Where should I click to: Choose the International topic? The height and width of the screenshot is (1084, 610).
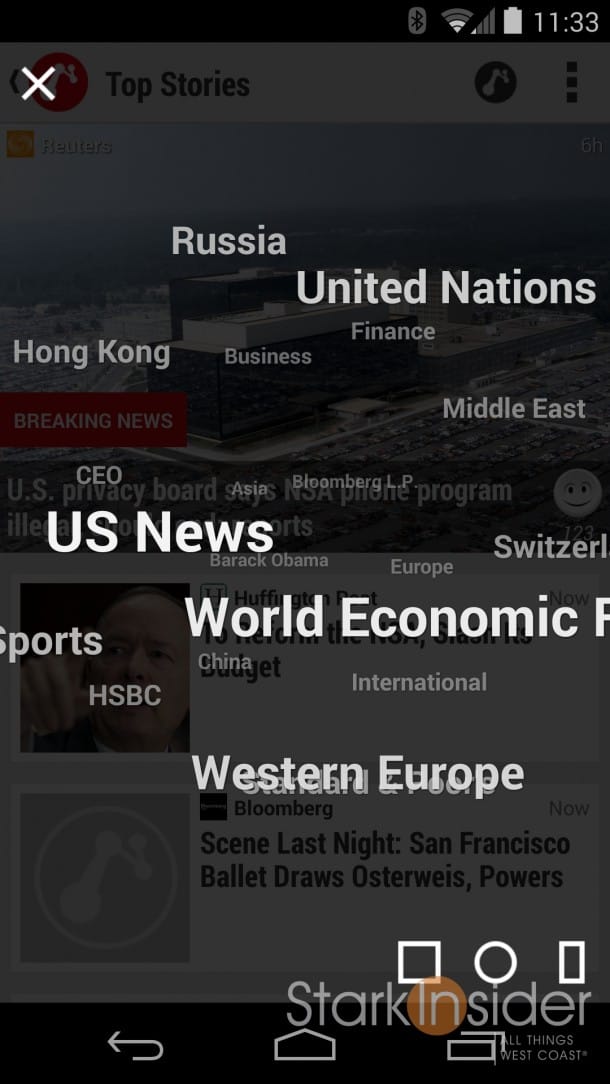coord(419,682)
